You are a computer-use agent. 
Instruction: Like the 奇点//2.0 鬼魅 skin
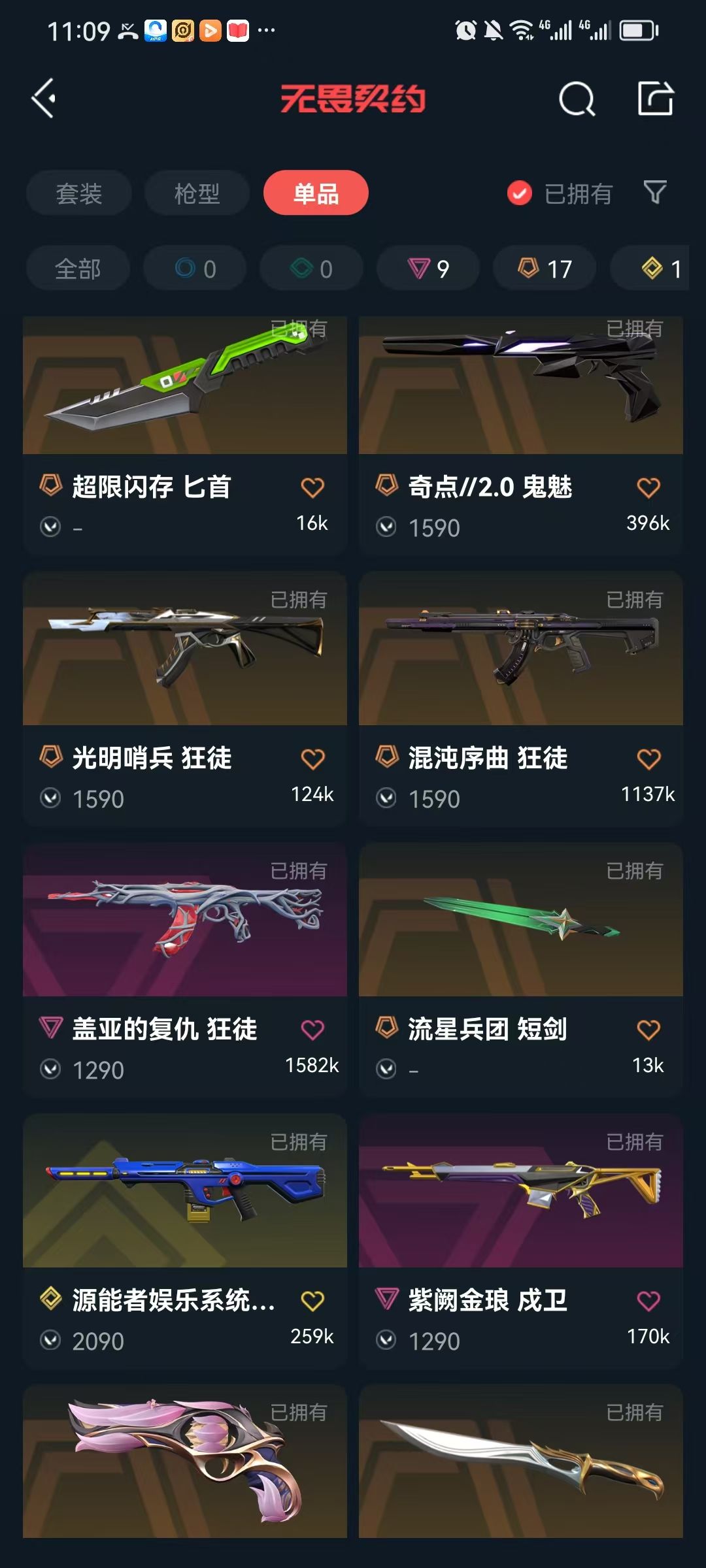click(x=648, y=487)
